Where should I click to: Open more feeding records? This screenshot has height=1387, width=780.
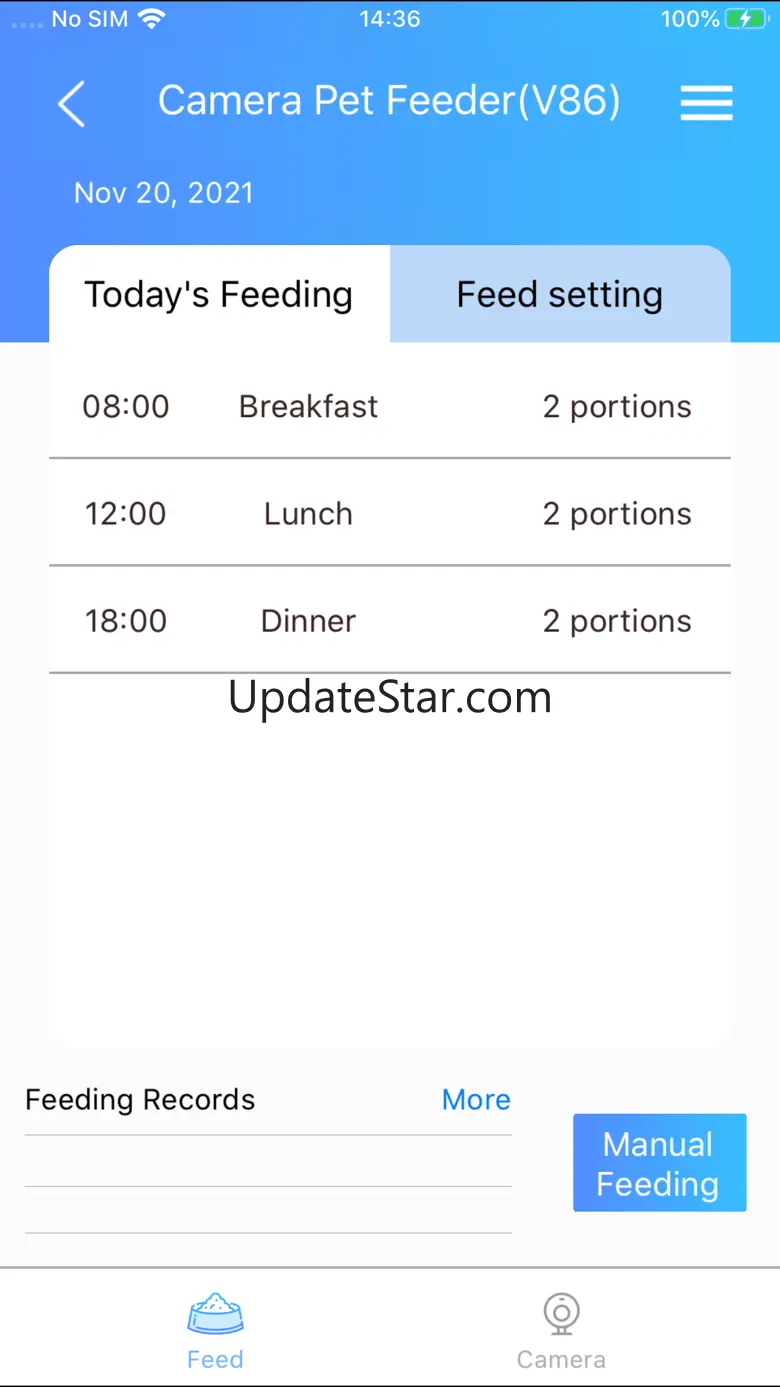click(476, 1100)
